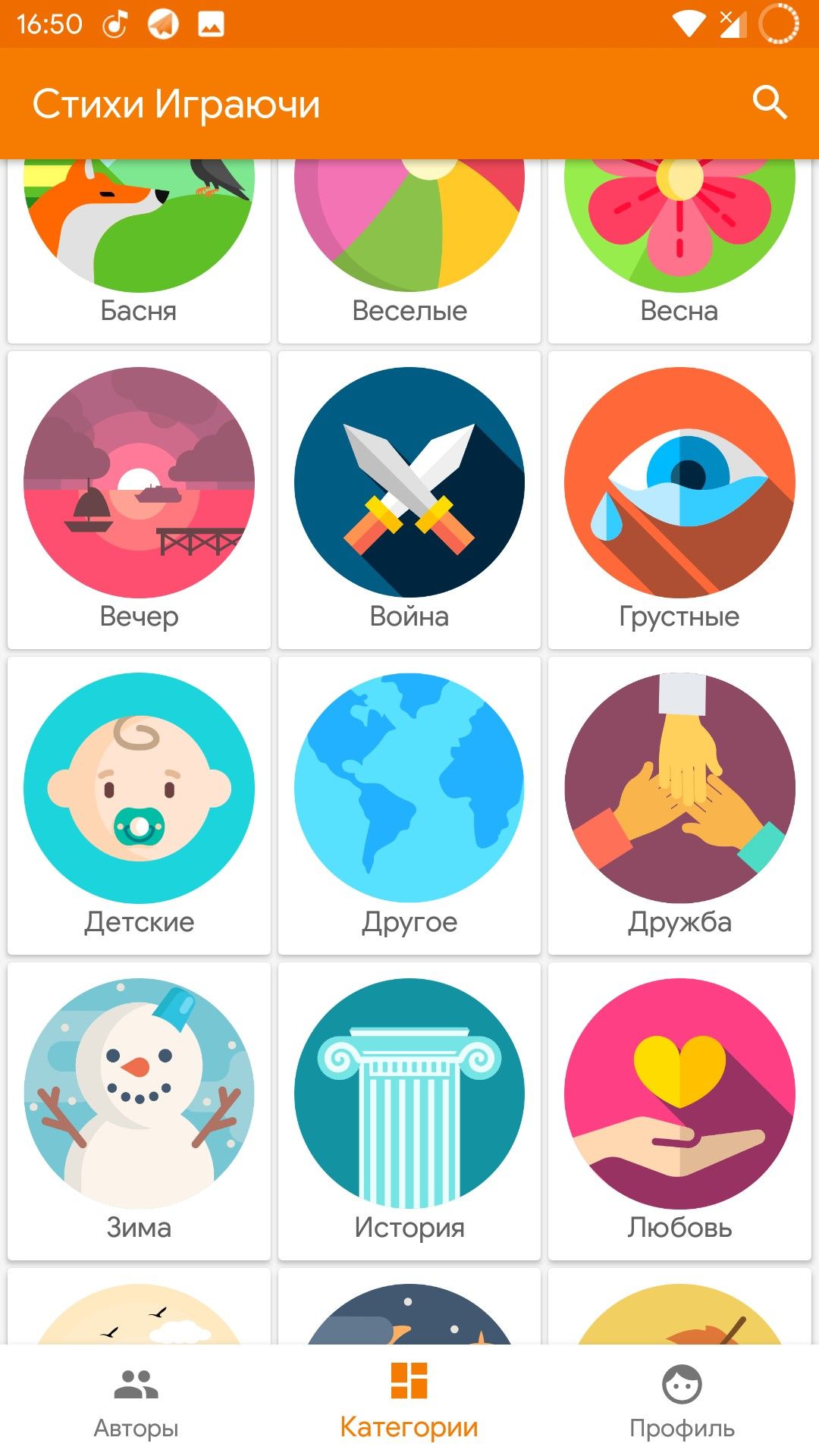Open the Вечер category card
The height and width of the screenshot is (1456, 819).
point(139,500)
